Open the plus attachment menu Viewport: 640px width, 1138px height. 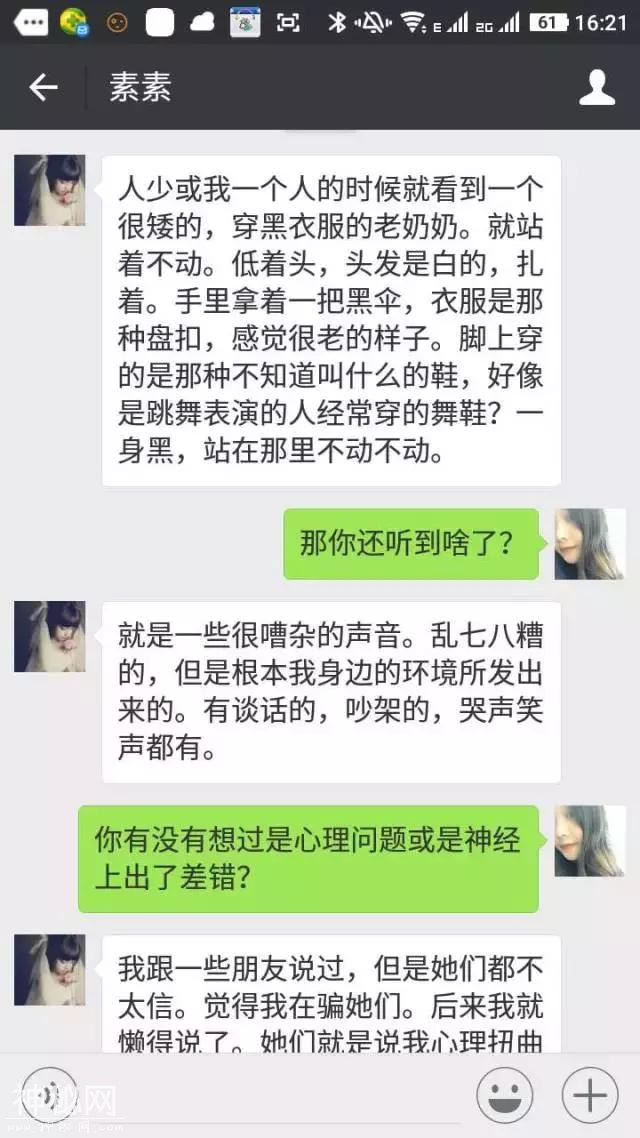tap(589, 1096)
